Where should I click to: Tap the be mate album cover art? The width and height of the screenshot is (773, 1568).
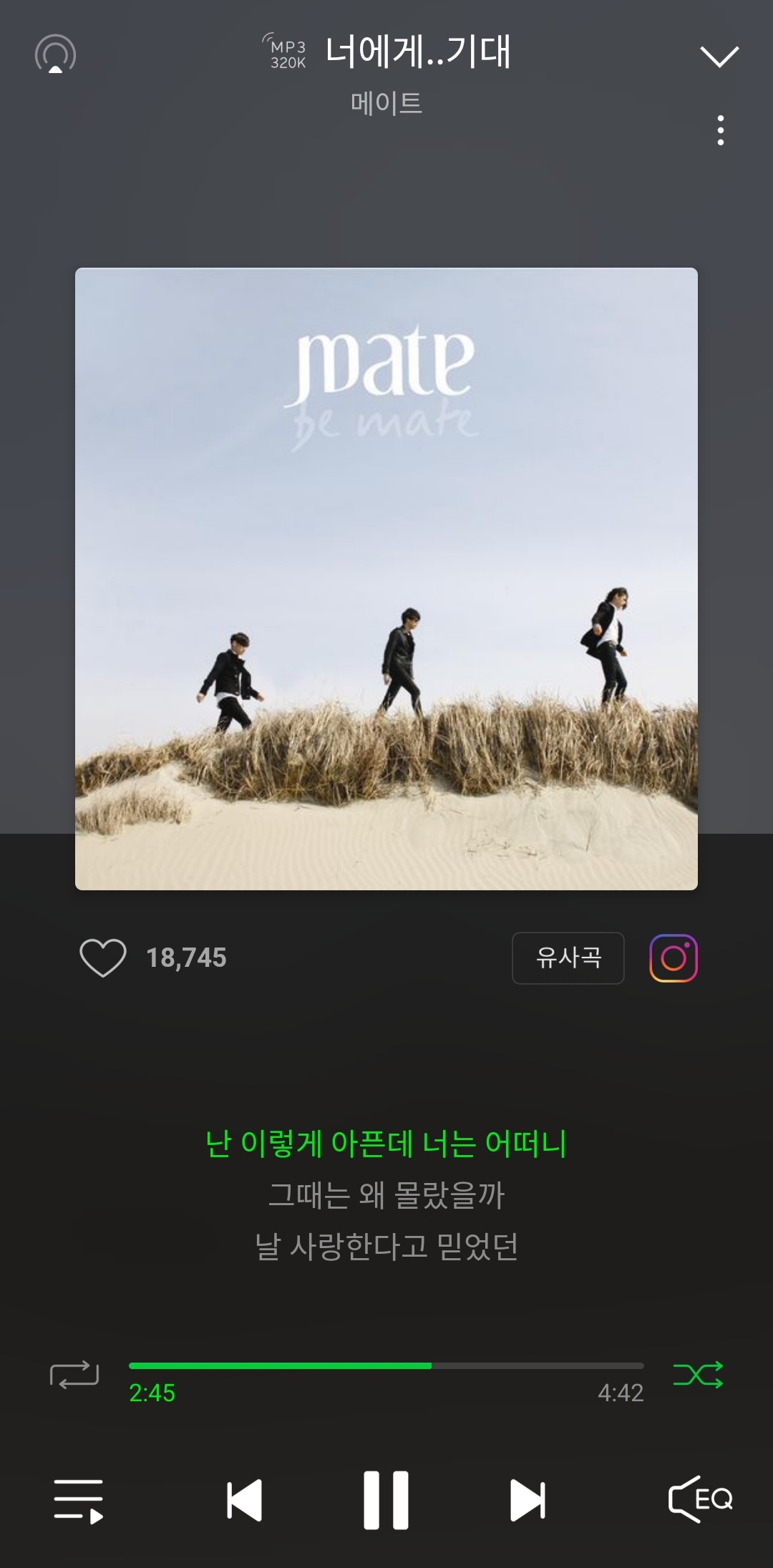point(386,578)
